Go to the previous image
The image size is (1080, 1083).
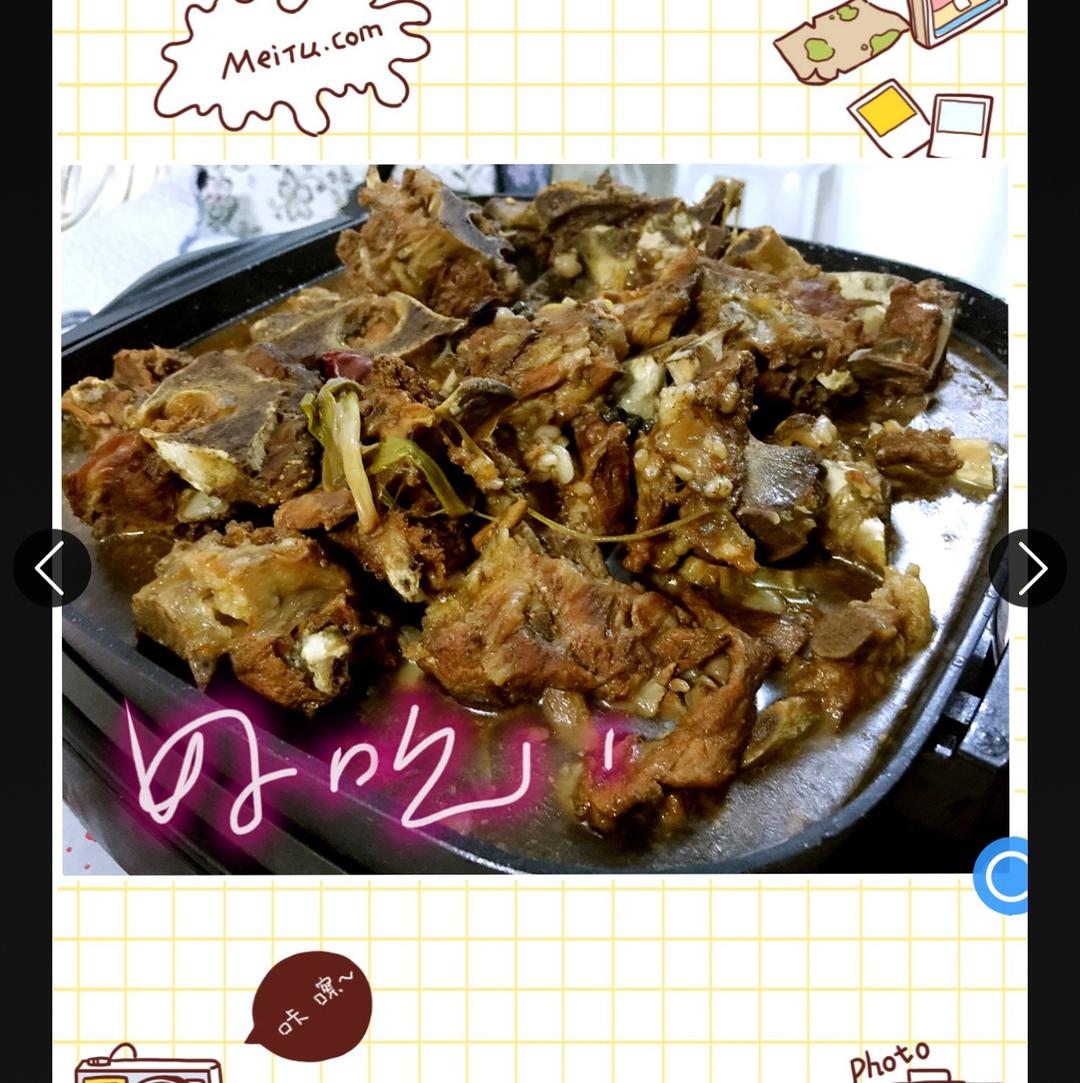[x=52, y=568]
